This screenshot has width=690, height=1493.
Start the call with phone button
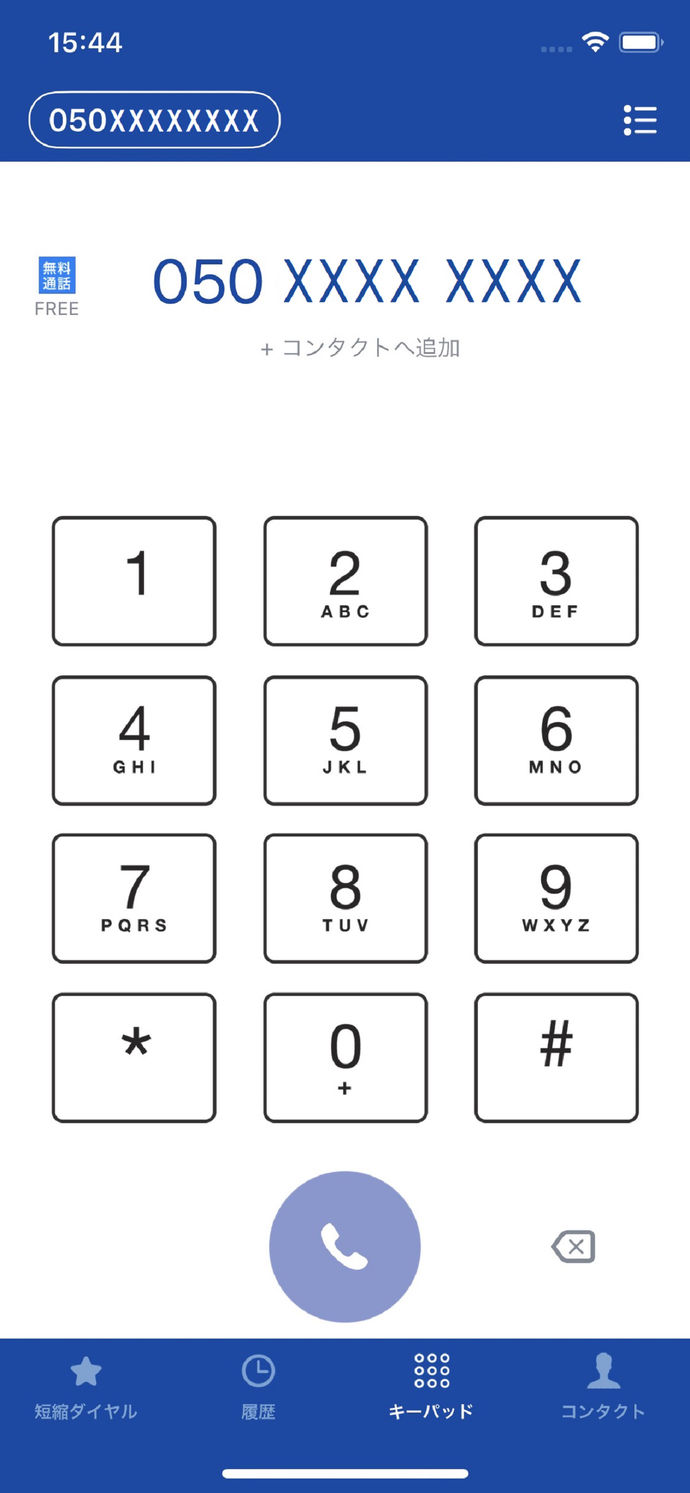point(345,1246)
